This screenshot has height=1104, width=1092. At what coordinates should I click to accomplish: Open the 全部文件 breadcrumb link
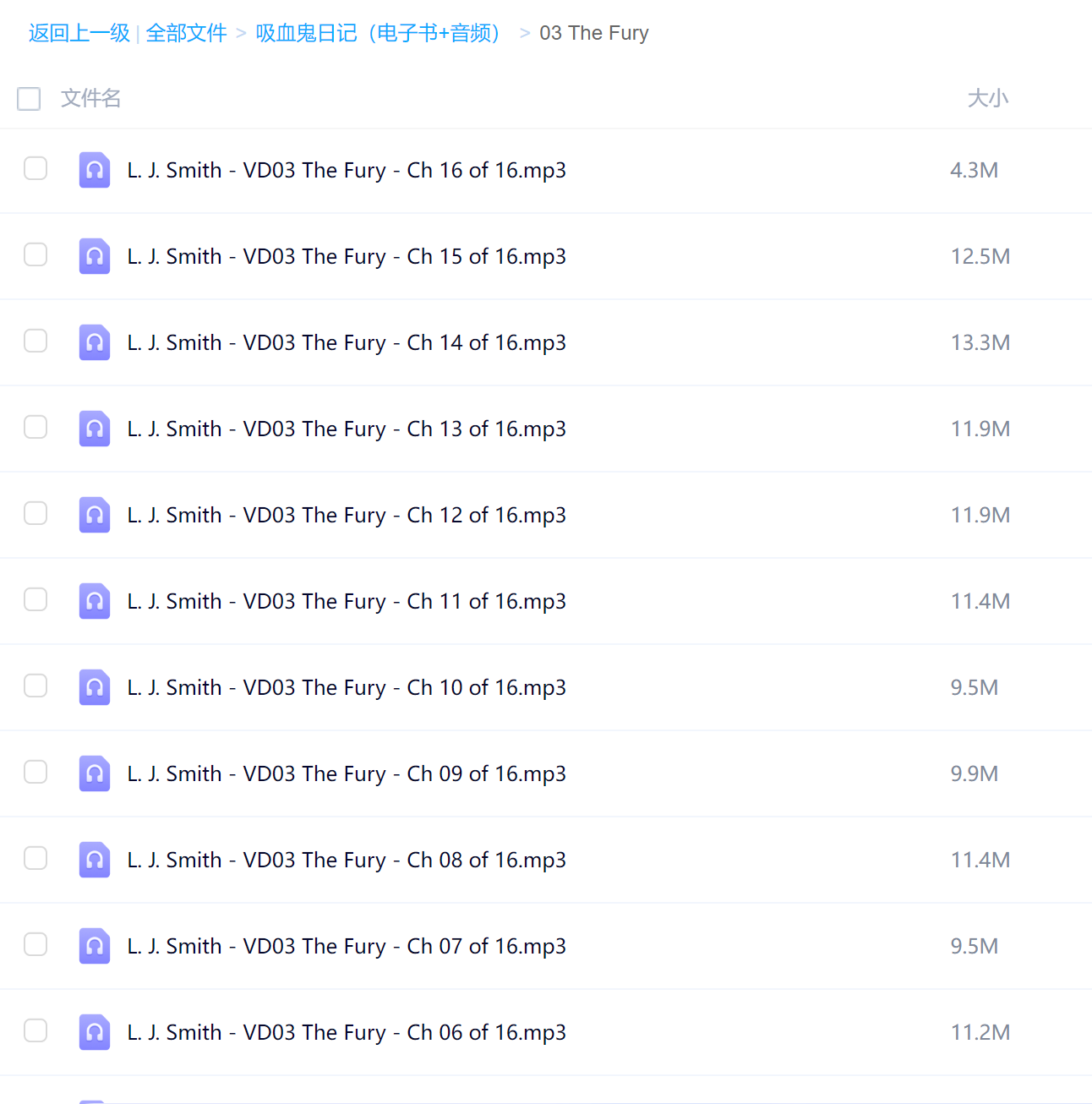pyautogui.click(x=186, y=33)
